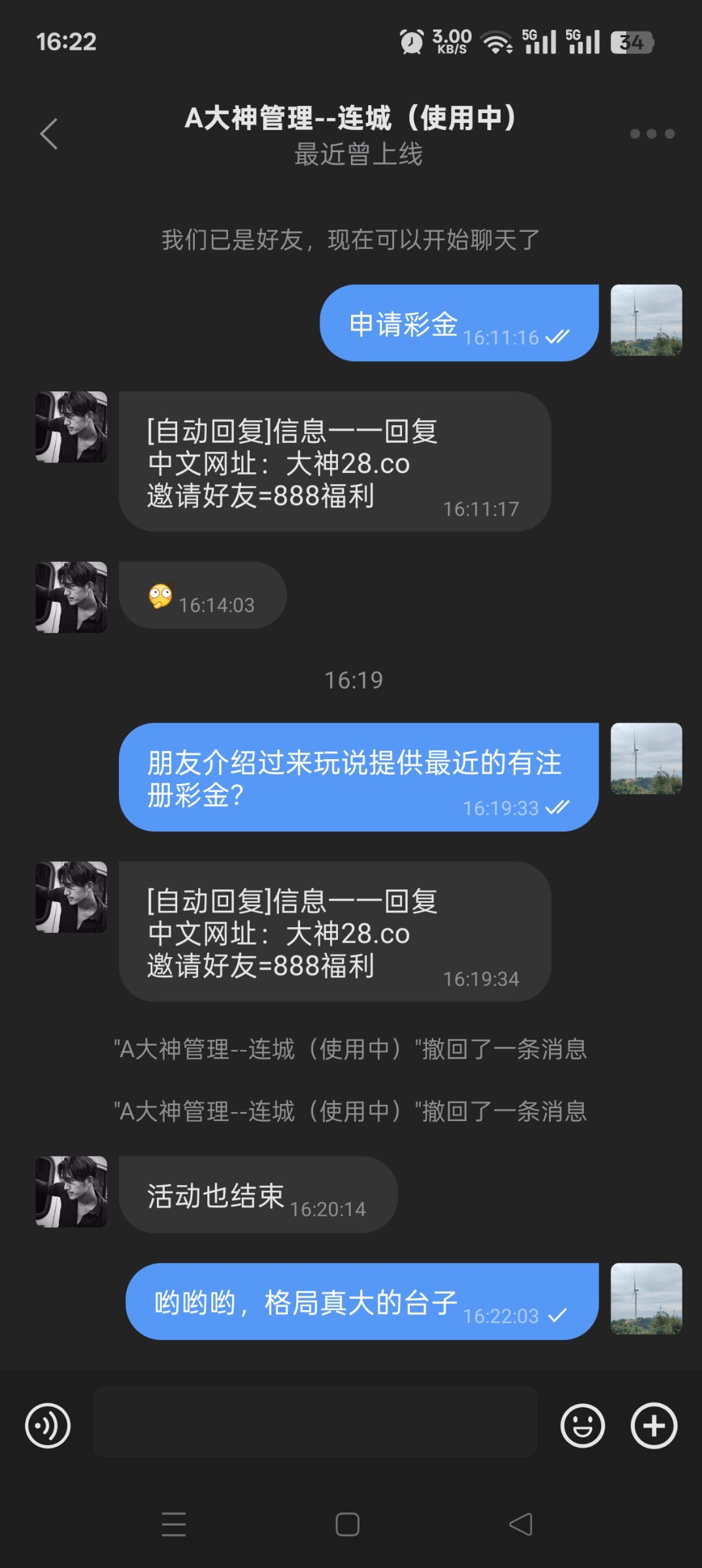Open the emoji picker
Viewport: 702px width, 1568px height.
582,1426
